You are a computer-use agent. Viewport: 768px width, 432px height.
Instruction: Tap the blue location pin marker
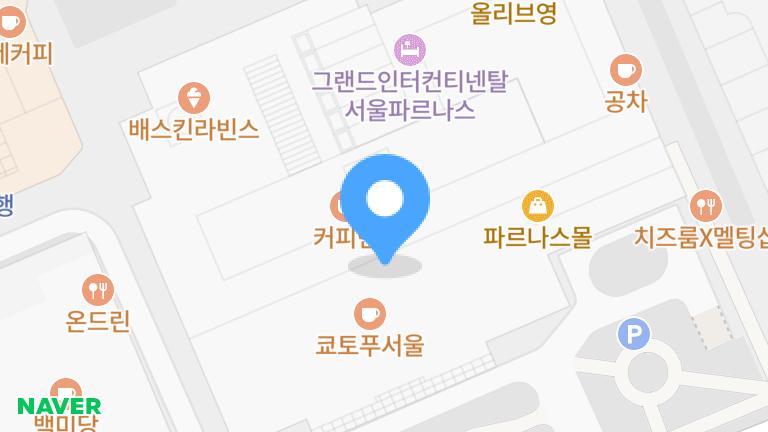(385, 201)
